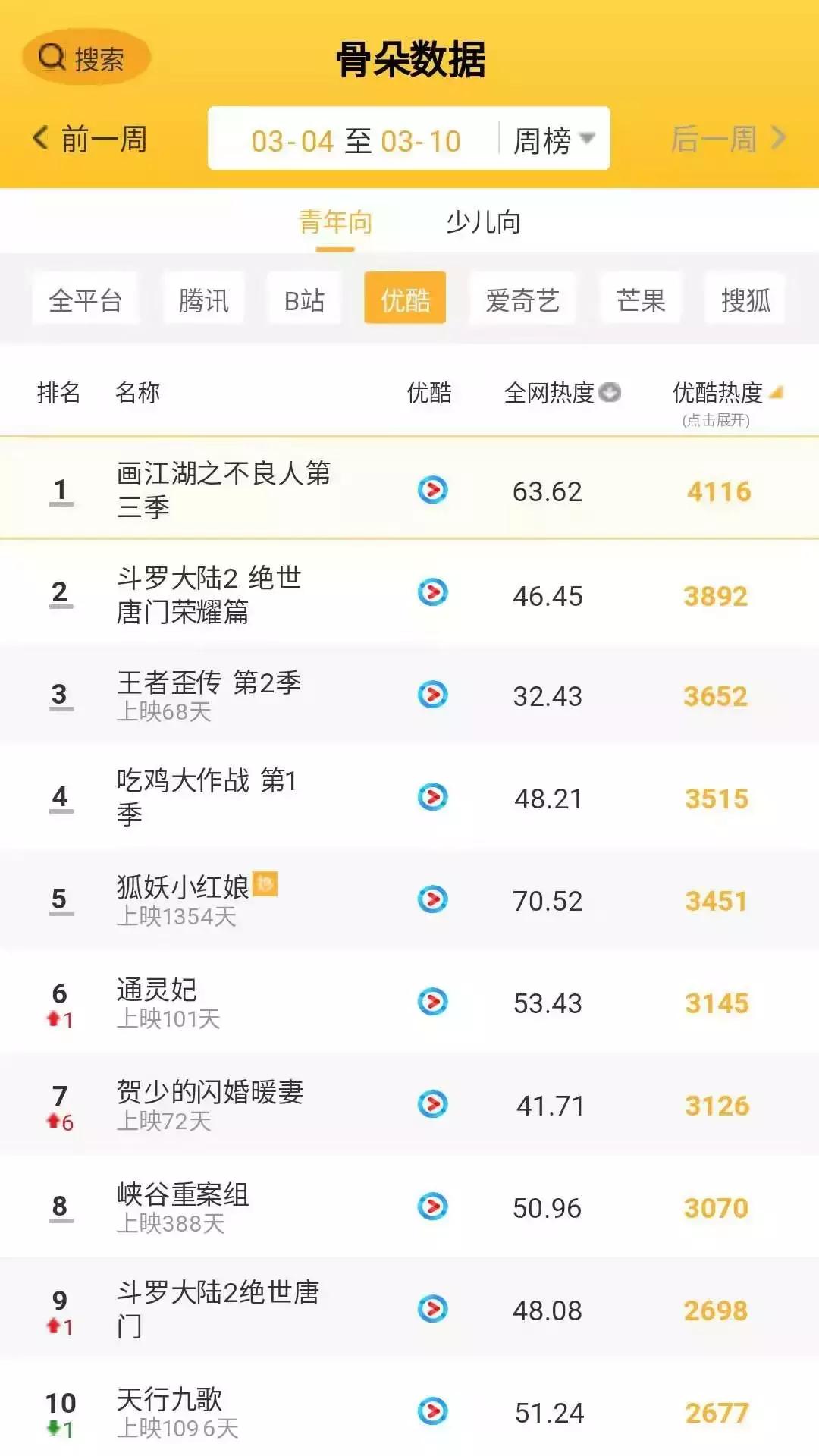Click 前一周 to view previous week
The width and height of the screenshot is (819, 1456).
click(91, 137)
